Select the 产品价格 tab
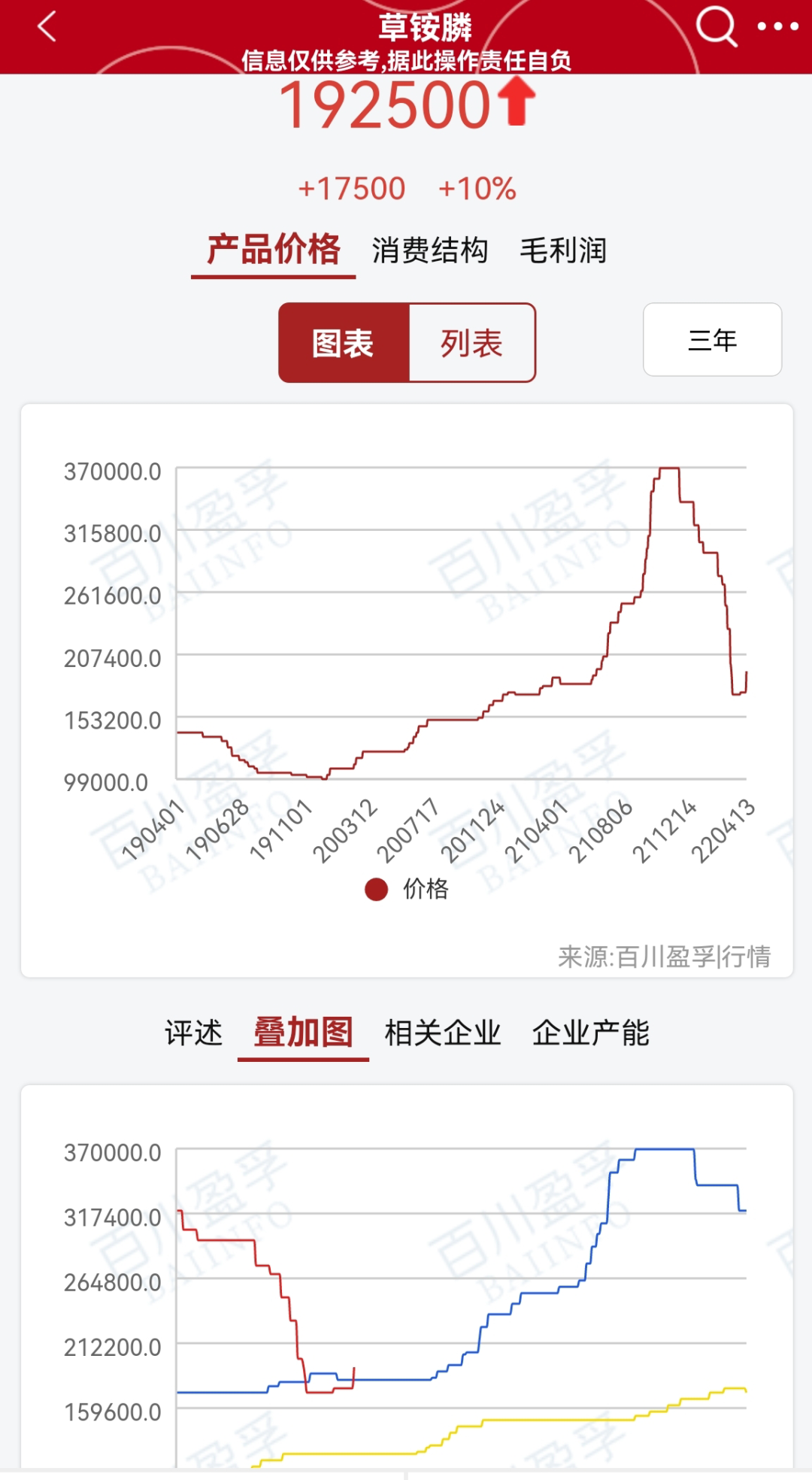 point(274,250)
